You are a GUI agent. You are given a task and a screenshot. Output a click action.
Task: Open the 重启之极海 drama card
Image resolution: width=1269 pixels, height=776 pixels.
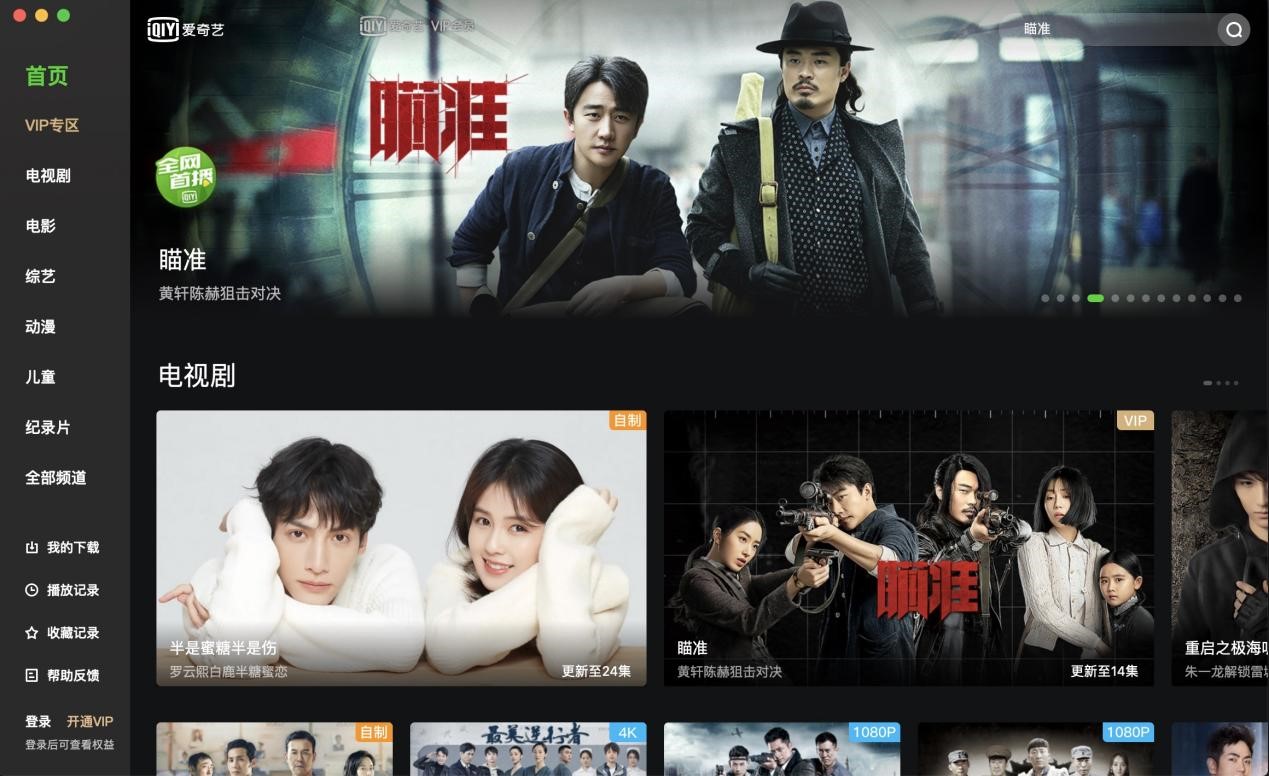tap(1220, 548)
